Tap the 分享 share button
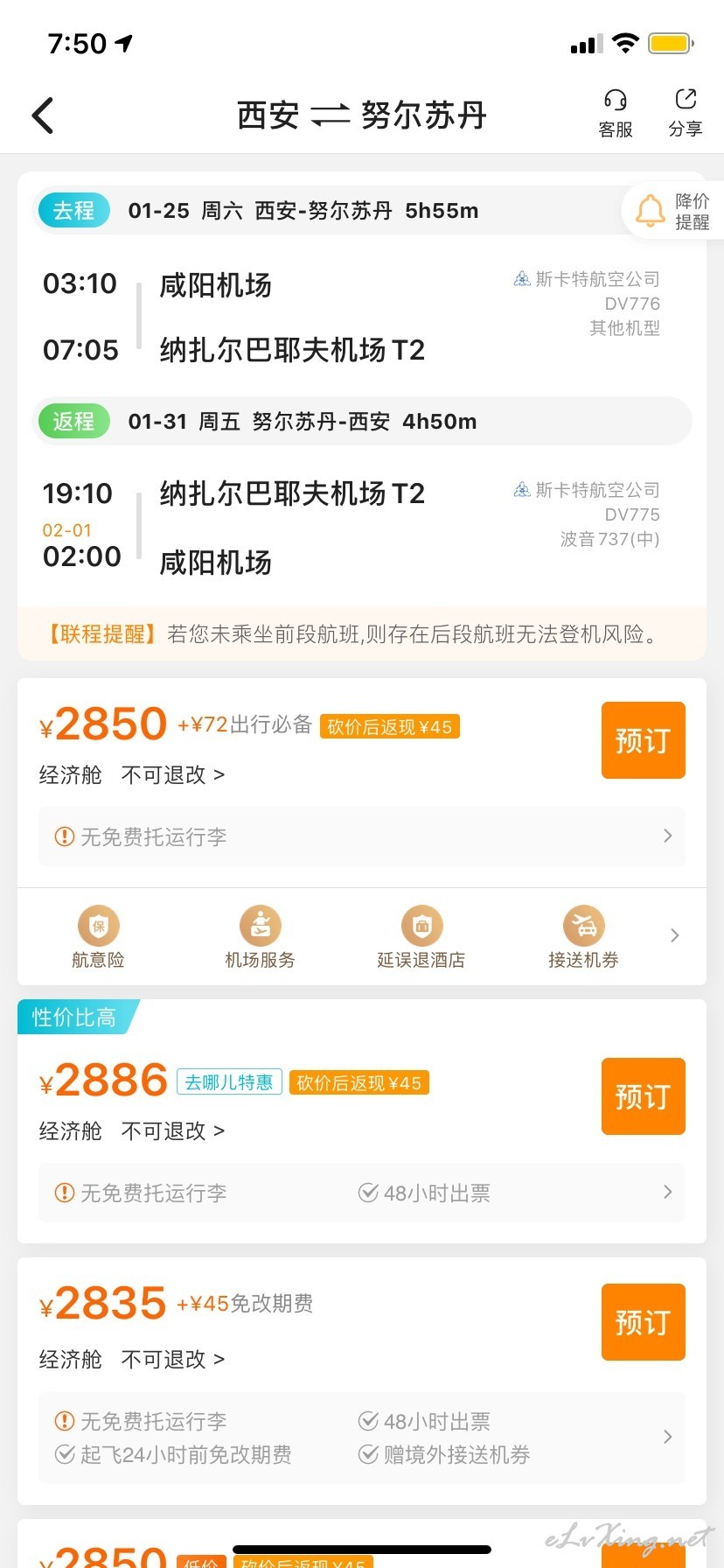 click(686, 114)
